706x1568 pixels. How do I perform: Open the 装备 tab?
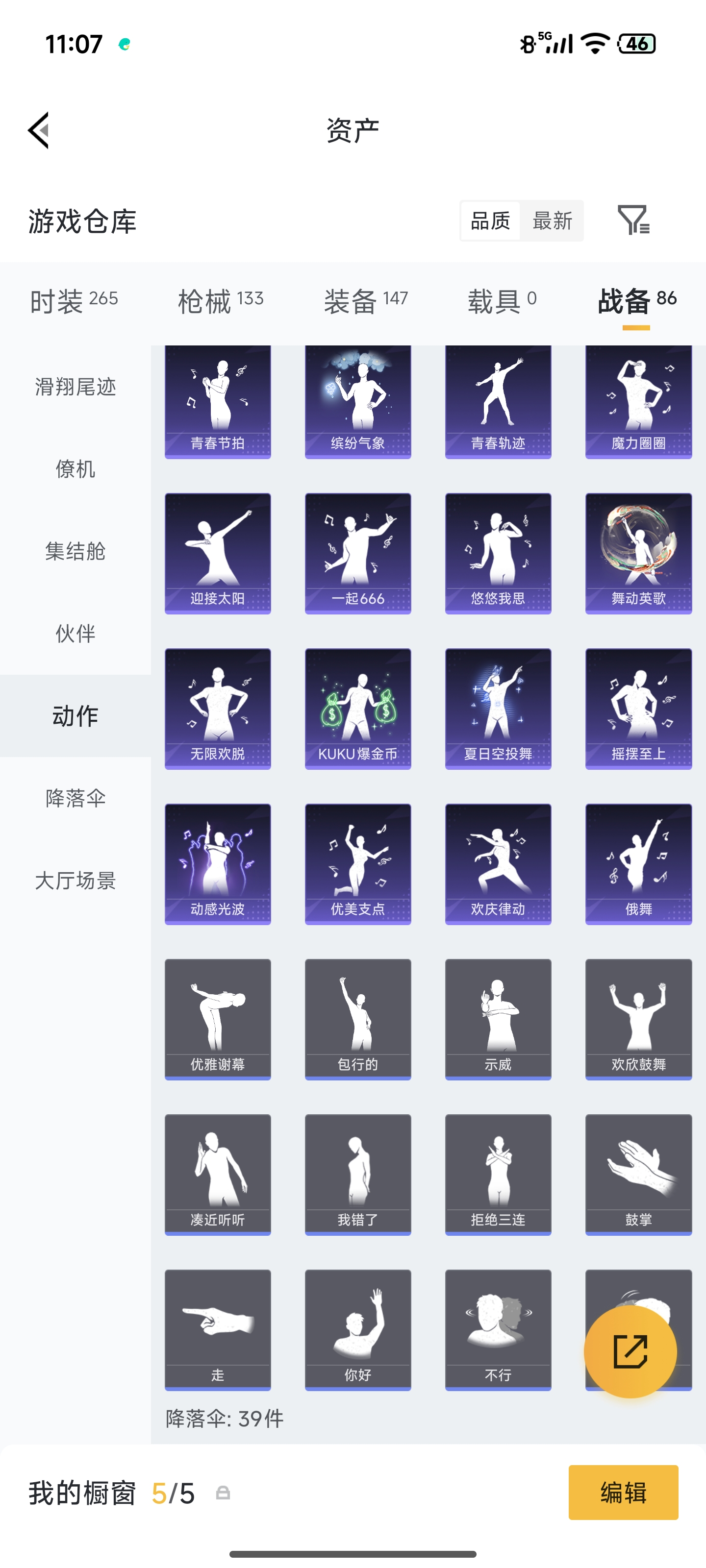[x=365, y=301]
